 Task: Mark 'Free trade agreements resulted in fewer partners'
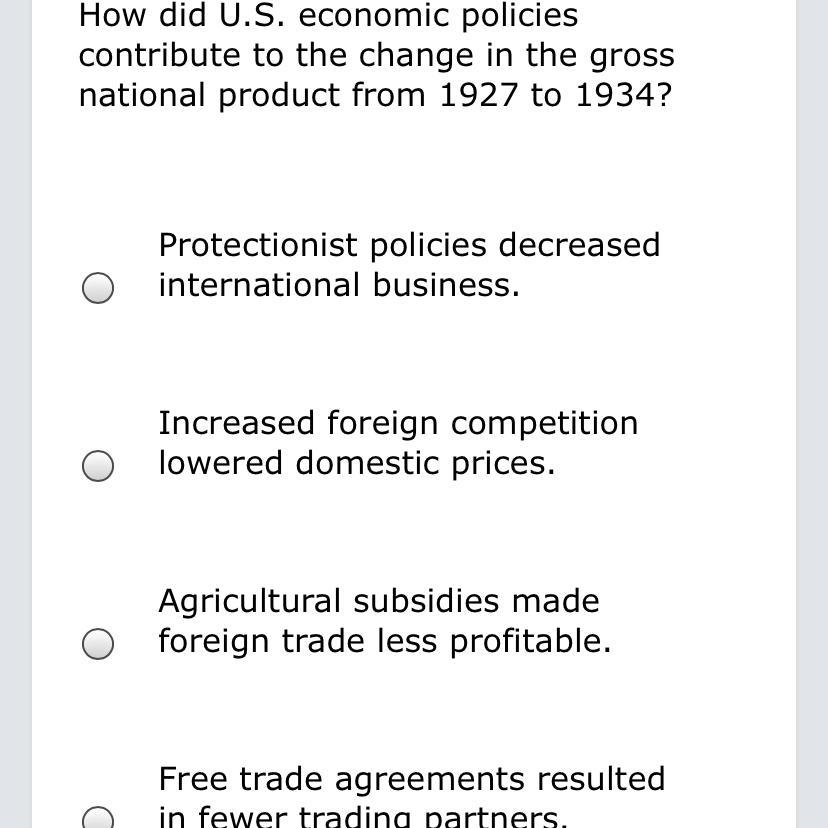pos(98,819)
